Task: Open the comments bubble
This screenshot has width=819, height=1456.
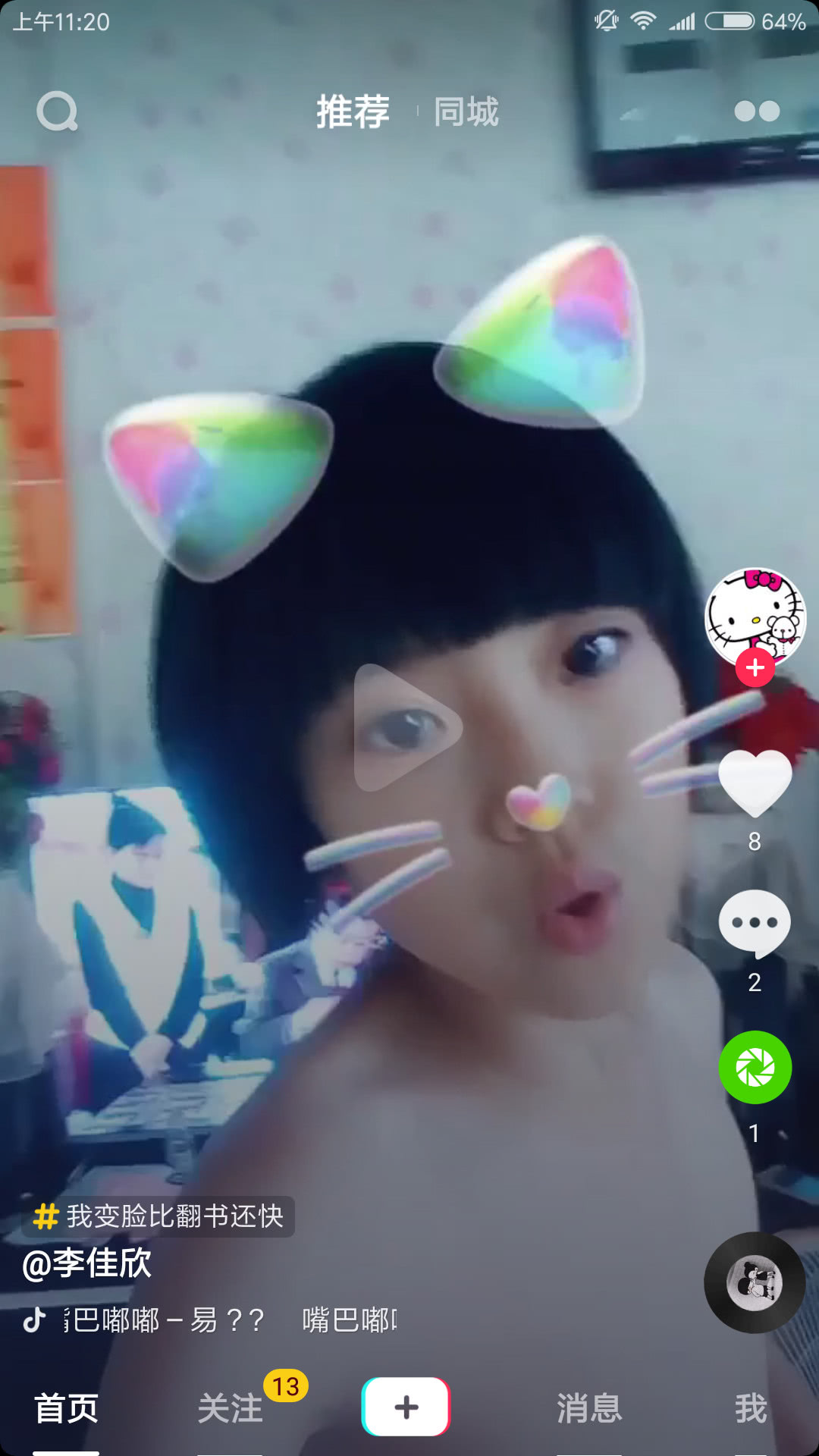Action: coord(755,923)
